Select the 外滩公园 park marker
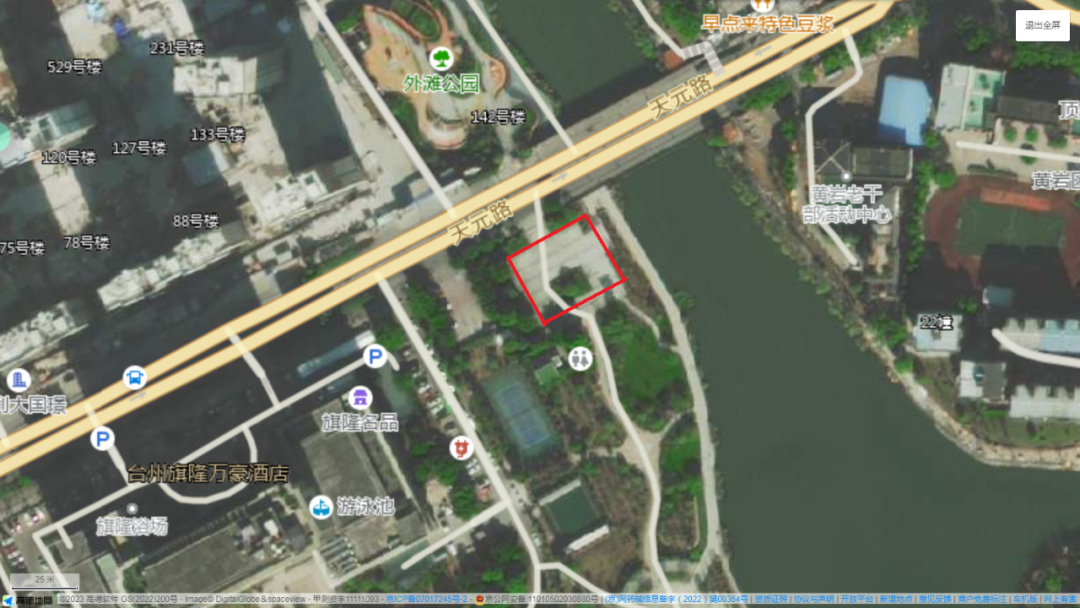The image size is (1080, 608). pyautogui.click(x=440, y=58)
